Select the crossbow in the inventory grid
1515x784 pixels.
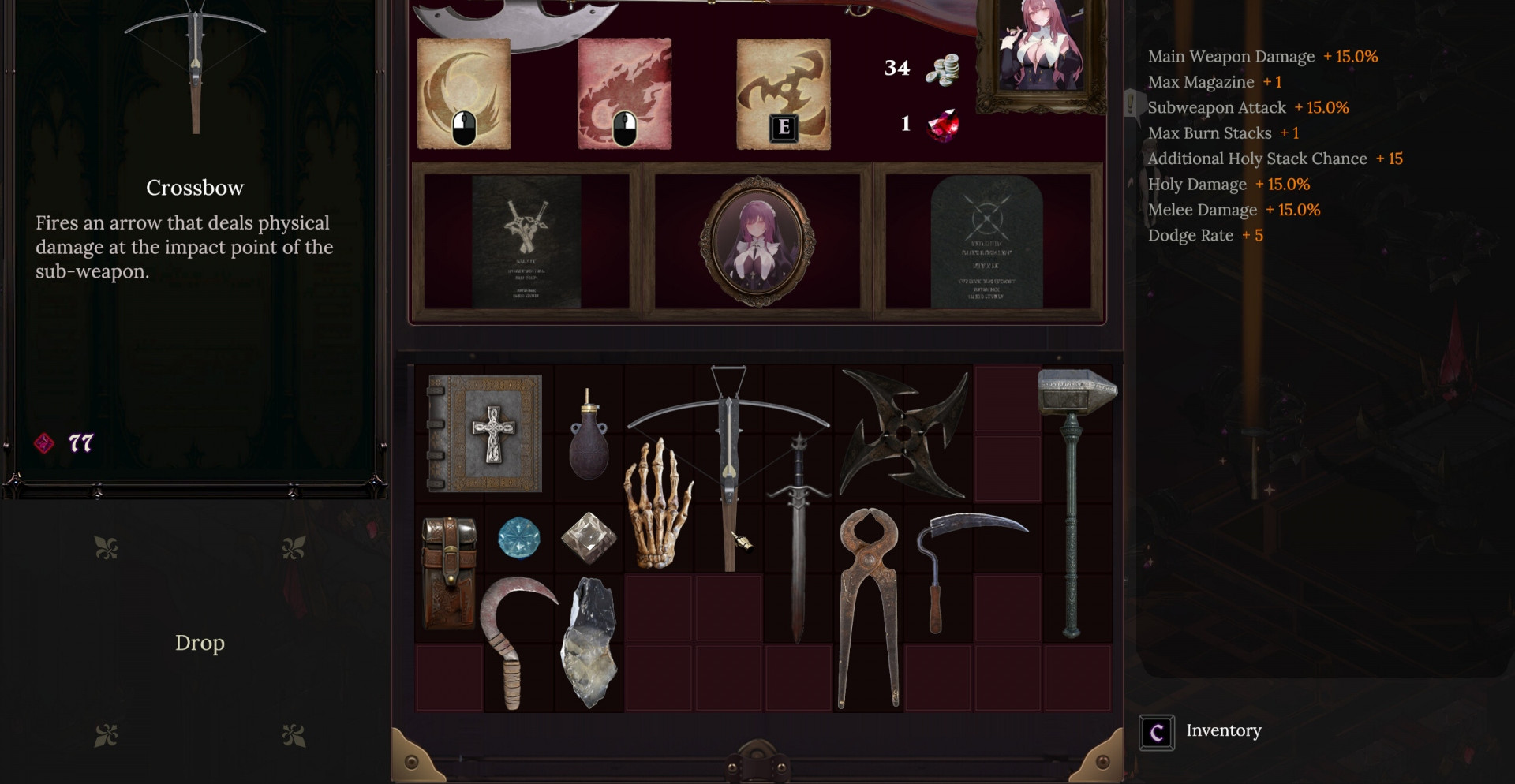728,465
